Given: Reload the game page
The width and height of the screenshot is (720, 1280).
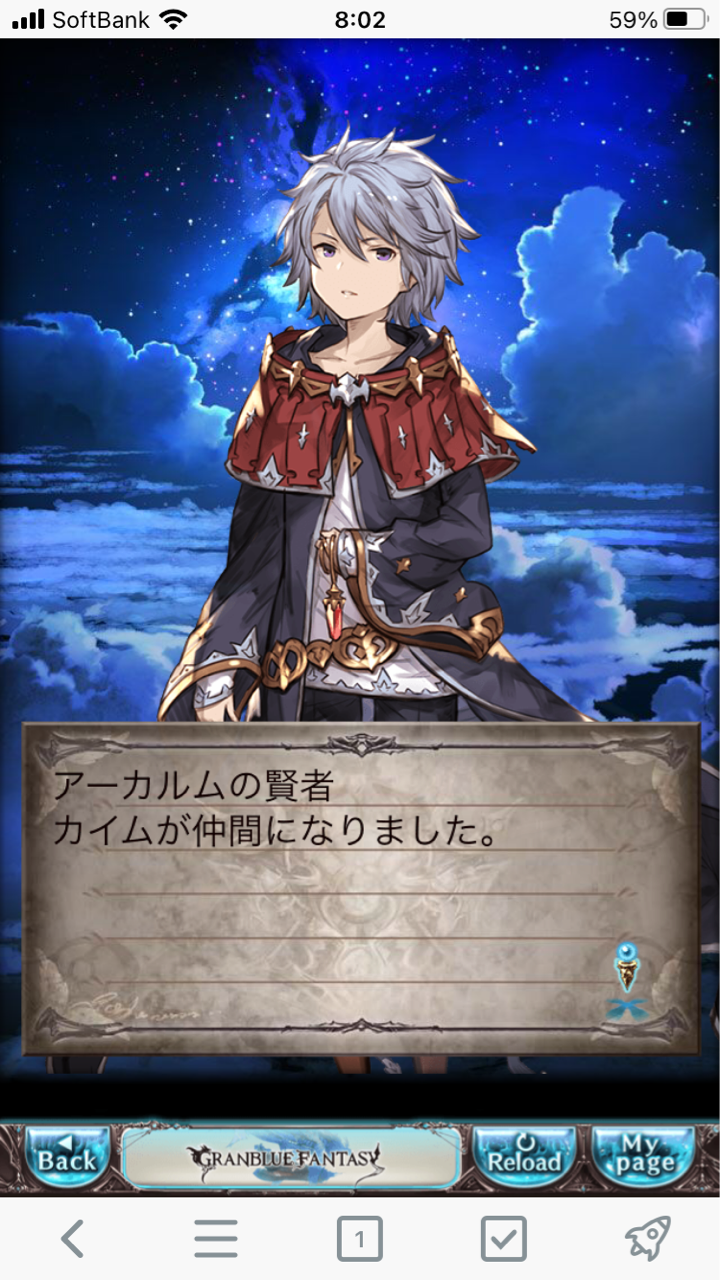Looking at the screenshot, I should click(524, 1158).
